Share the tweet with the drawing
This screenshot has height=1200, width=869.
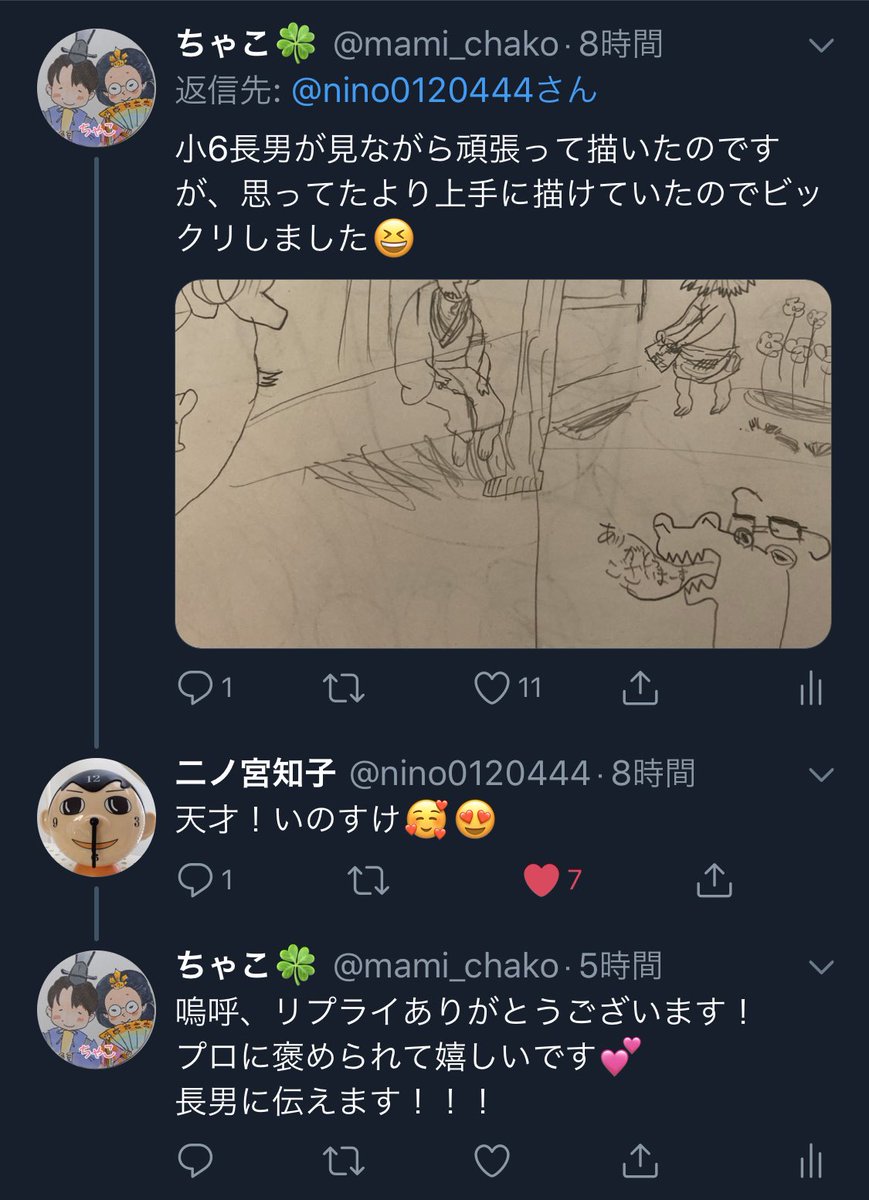(x=640, y=687)
